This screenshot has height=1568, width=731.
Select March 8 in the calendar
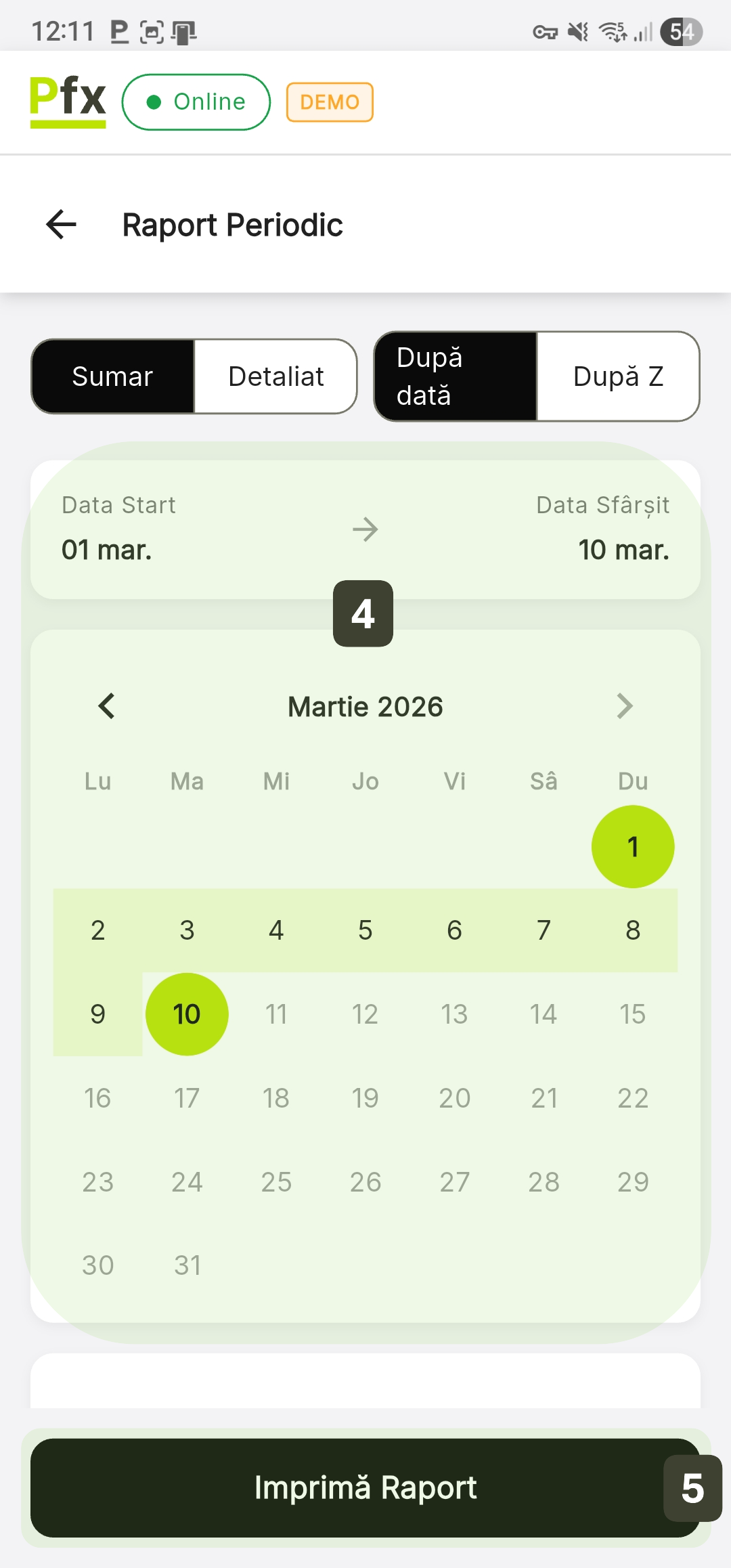(x=632, y=930)
